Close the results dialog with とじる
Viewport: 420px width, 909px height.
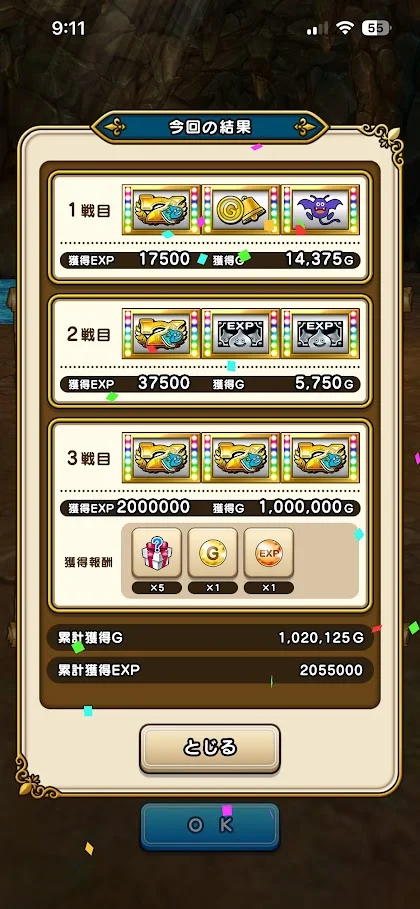pos(209,748)
